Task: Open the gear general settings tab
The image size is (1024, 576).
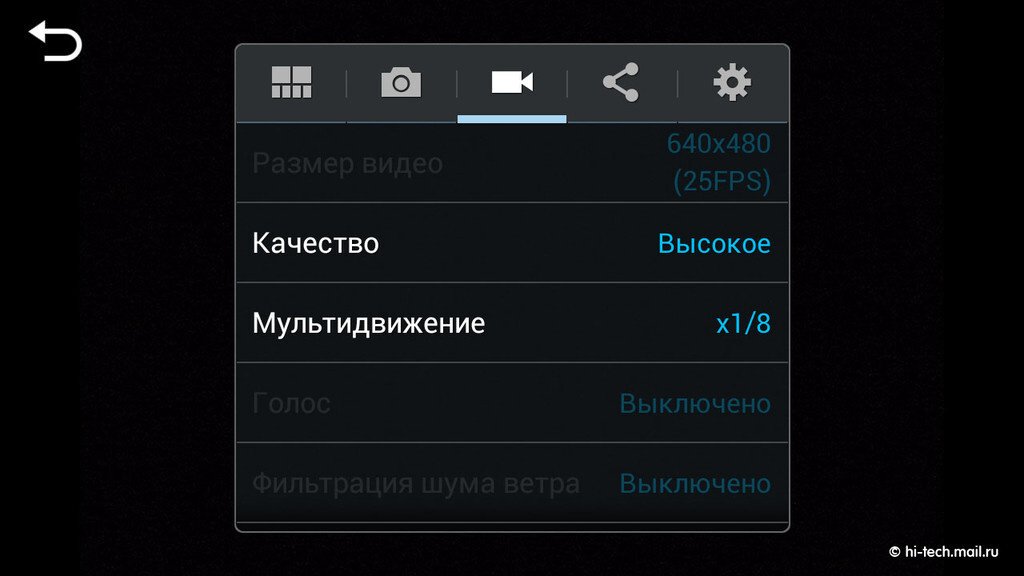Action: coord(732,83)
